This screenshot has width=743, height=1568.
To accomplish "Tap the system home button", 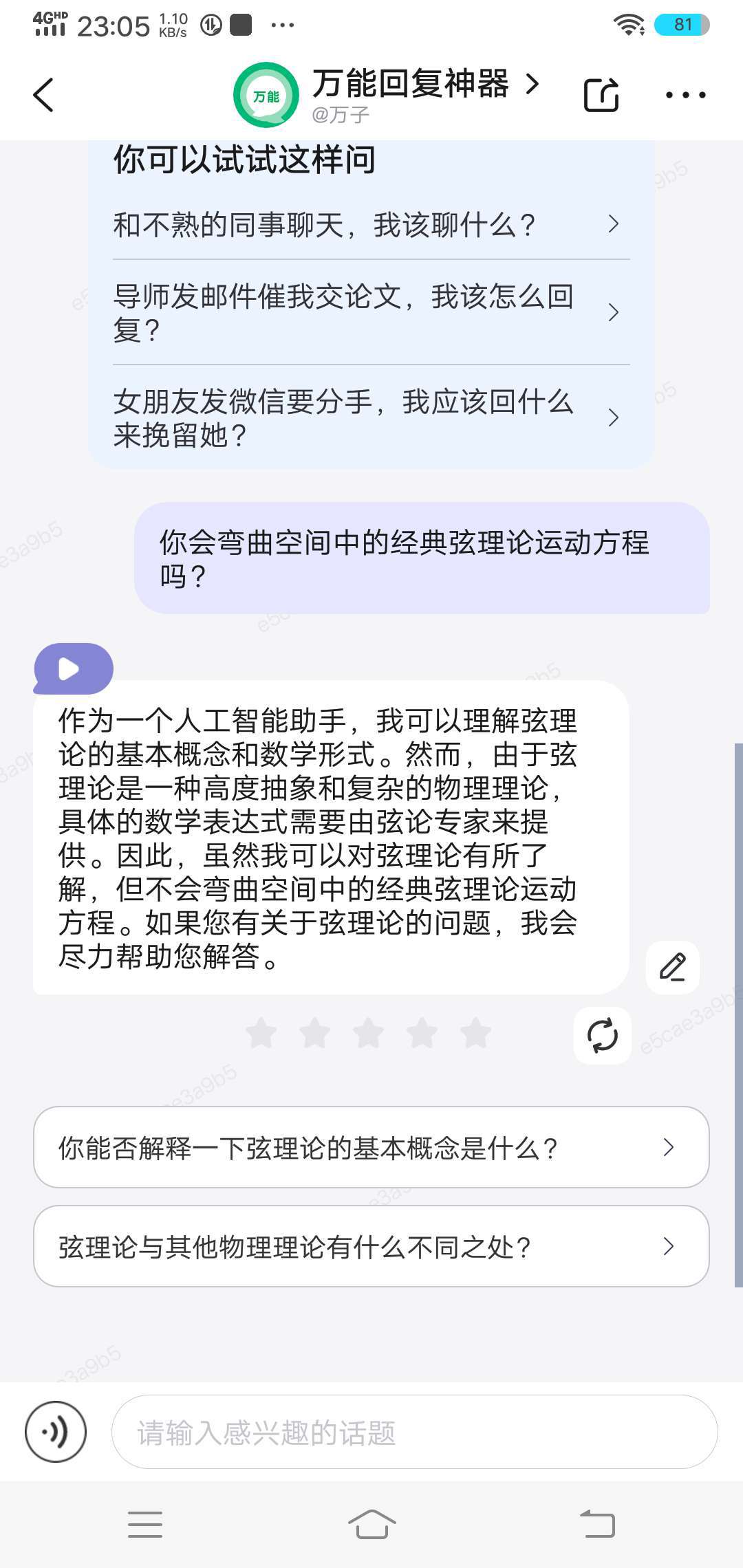I will [x=371, y=1524].
